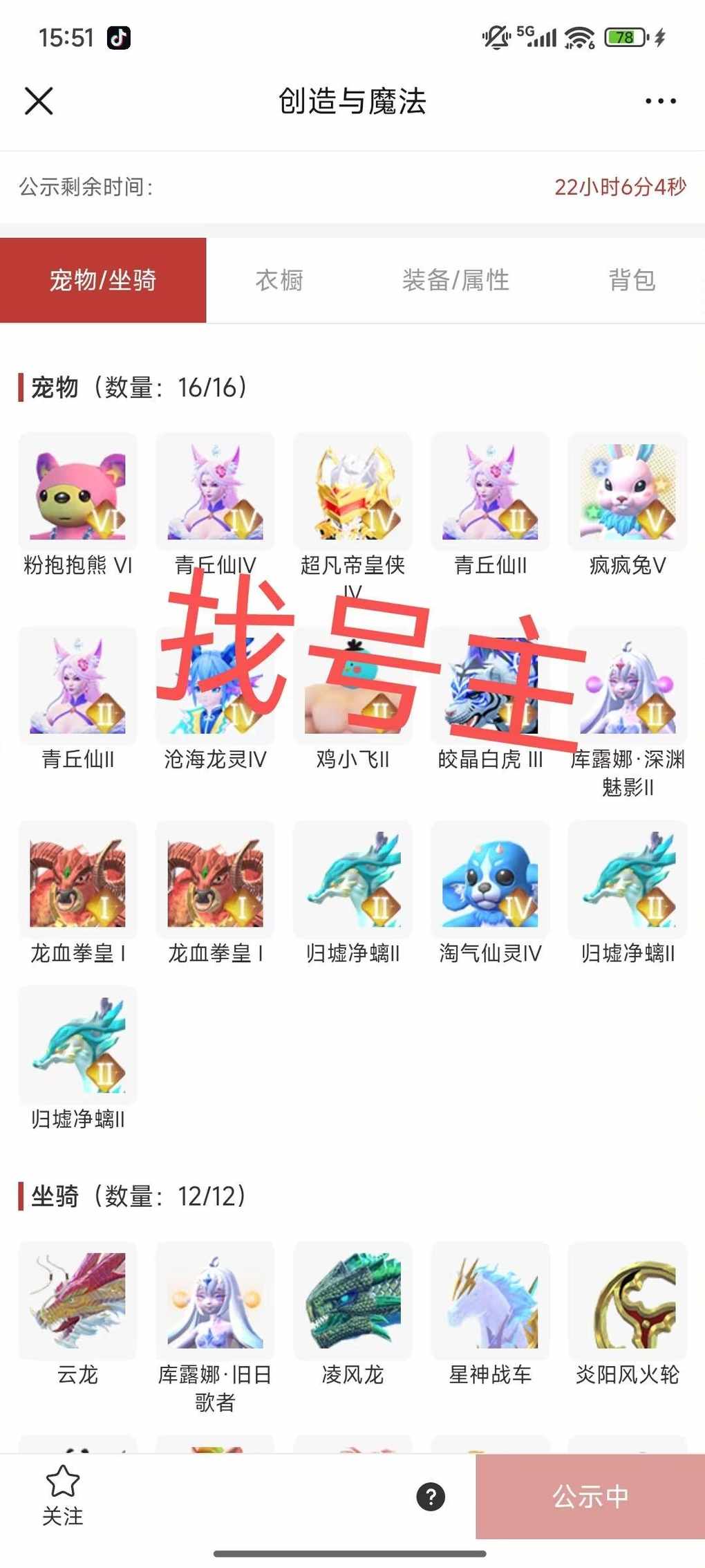Open the 疯疯兔V pet tile
Screen dimensions: 705x1568
point(628,492)
